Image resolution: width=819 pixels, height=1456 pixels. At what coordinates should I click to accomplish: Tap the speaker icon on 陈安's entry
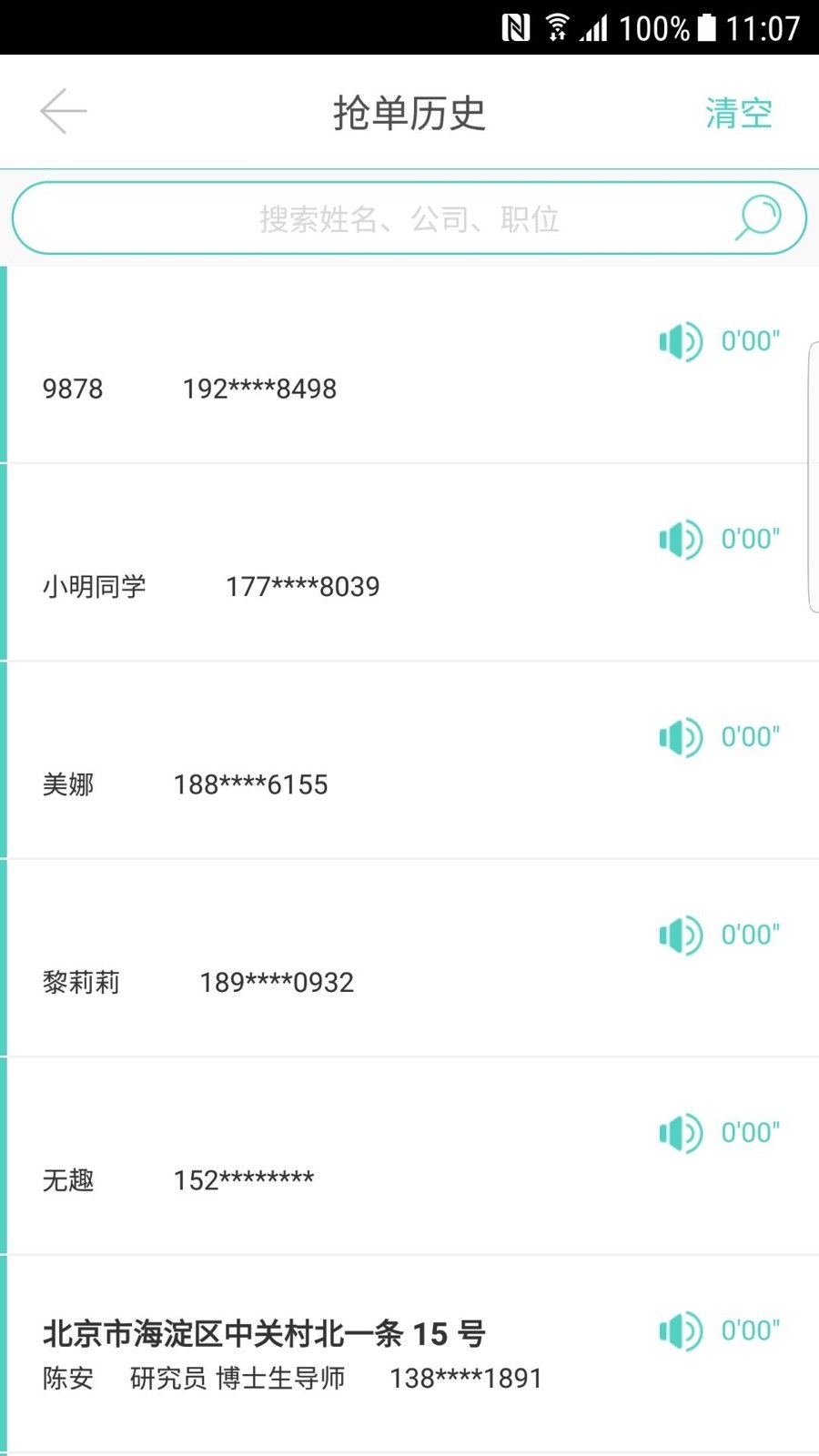[x=680, y=1330]
